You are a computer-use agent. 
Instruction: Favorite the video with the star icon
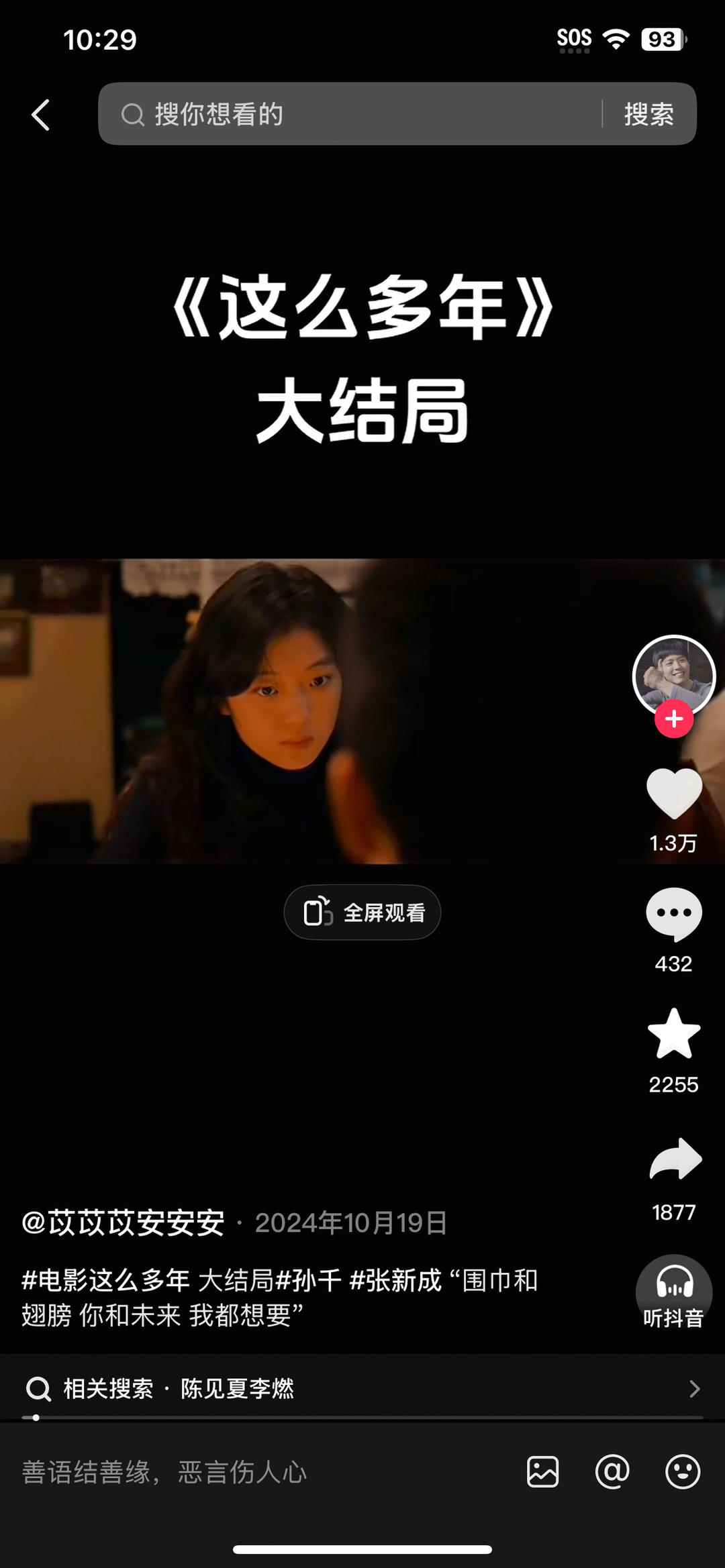674,1034
